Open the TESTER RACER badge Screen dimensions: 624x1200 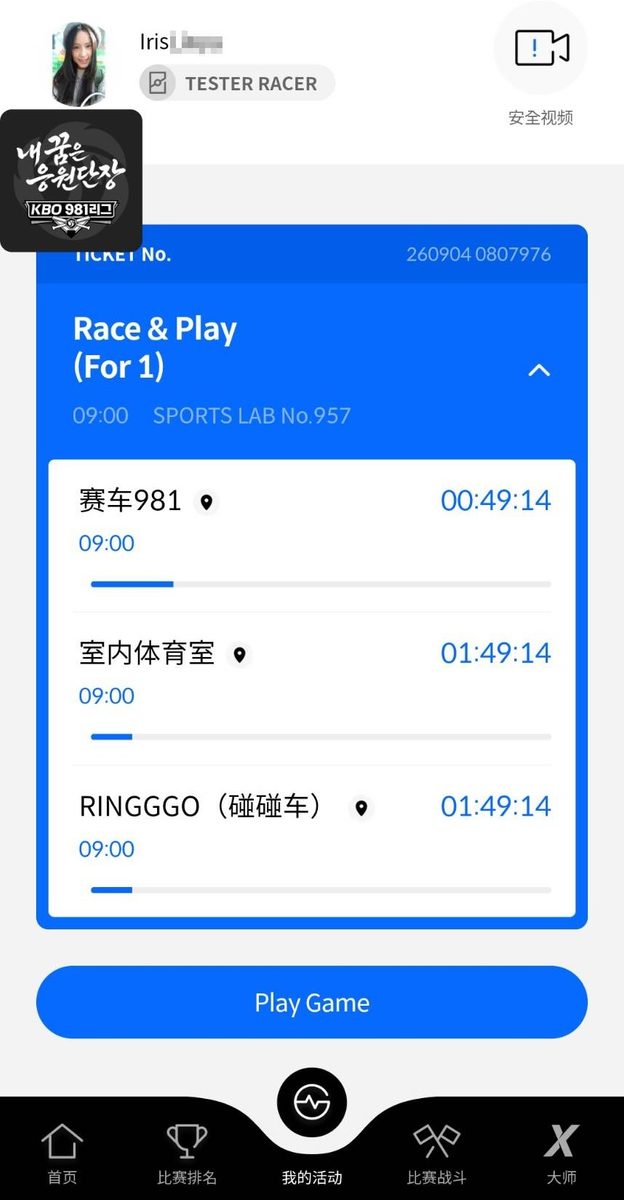(237, 83)
